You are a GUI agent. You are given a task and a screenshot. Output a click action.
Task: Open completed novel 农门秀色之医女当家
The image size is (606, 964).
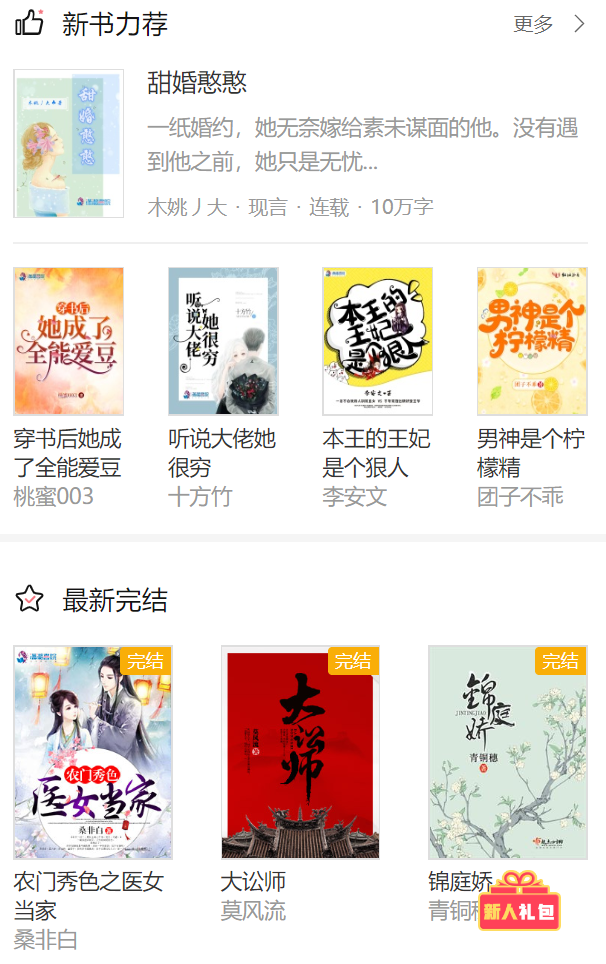click(93, 752)
